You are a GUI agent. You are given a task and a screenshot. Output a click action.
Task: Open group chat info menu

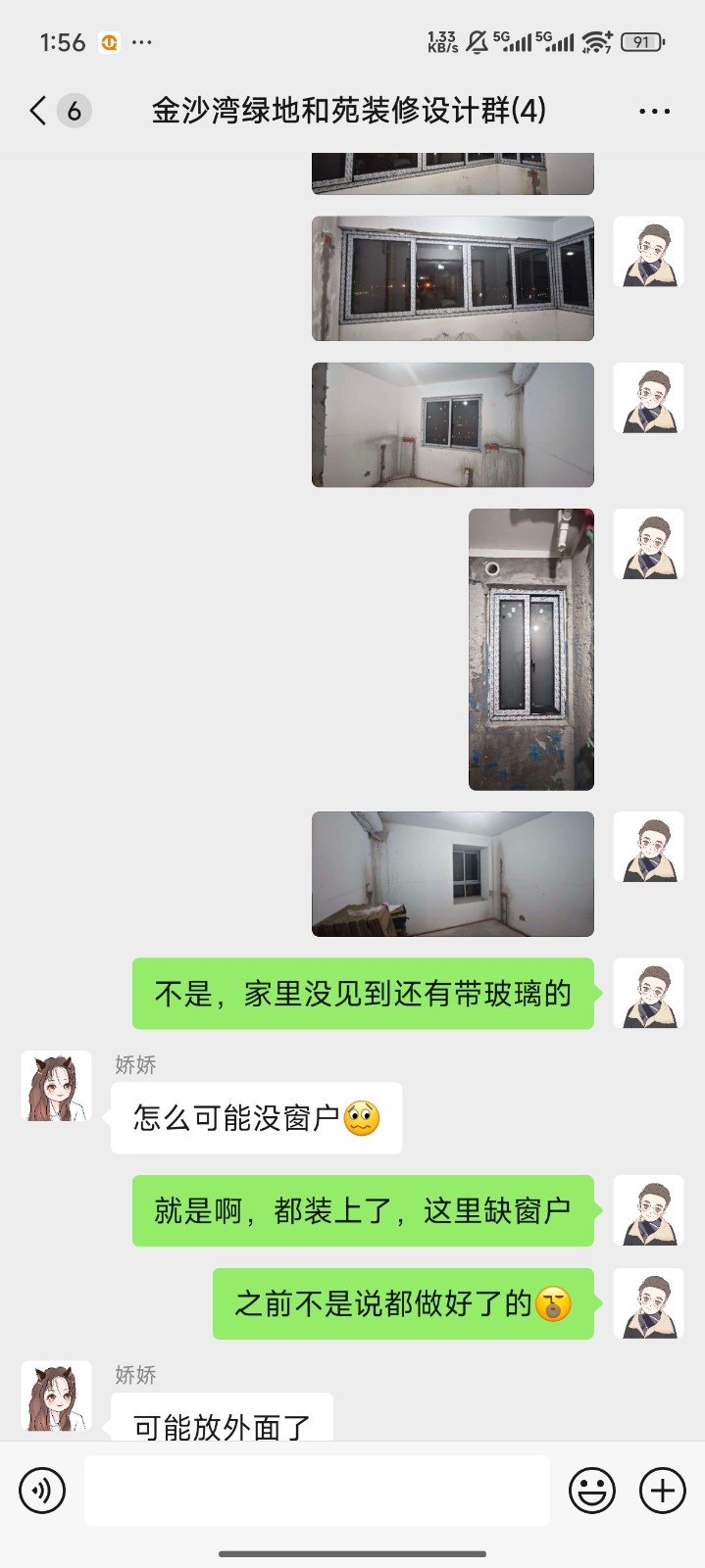654,111
